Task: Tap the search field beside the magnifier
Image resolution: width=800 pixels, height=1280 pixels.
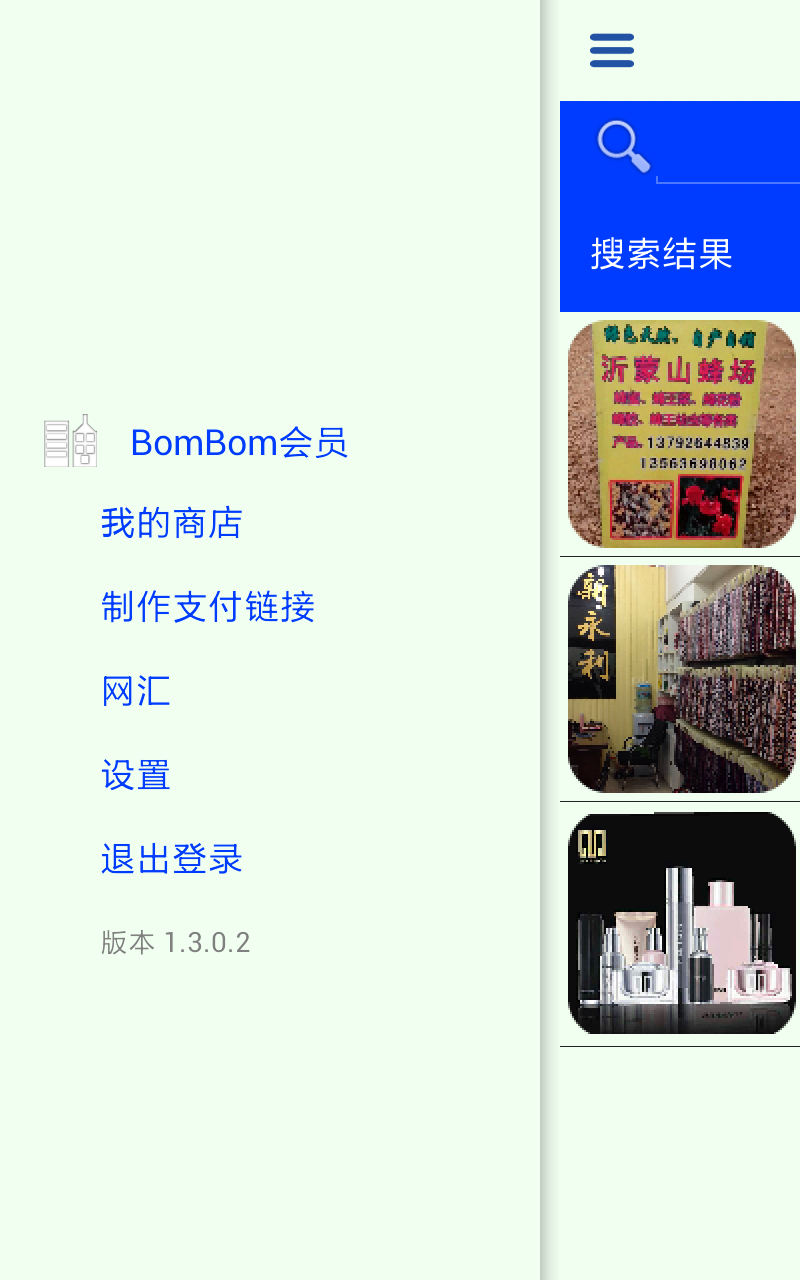Action: click(x=728, y=160)
